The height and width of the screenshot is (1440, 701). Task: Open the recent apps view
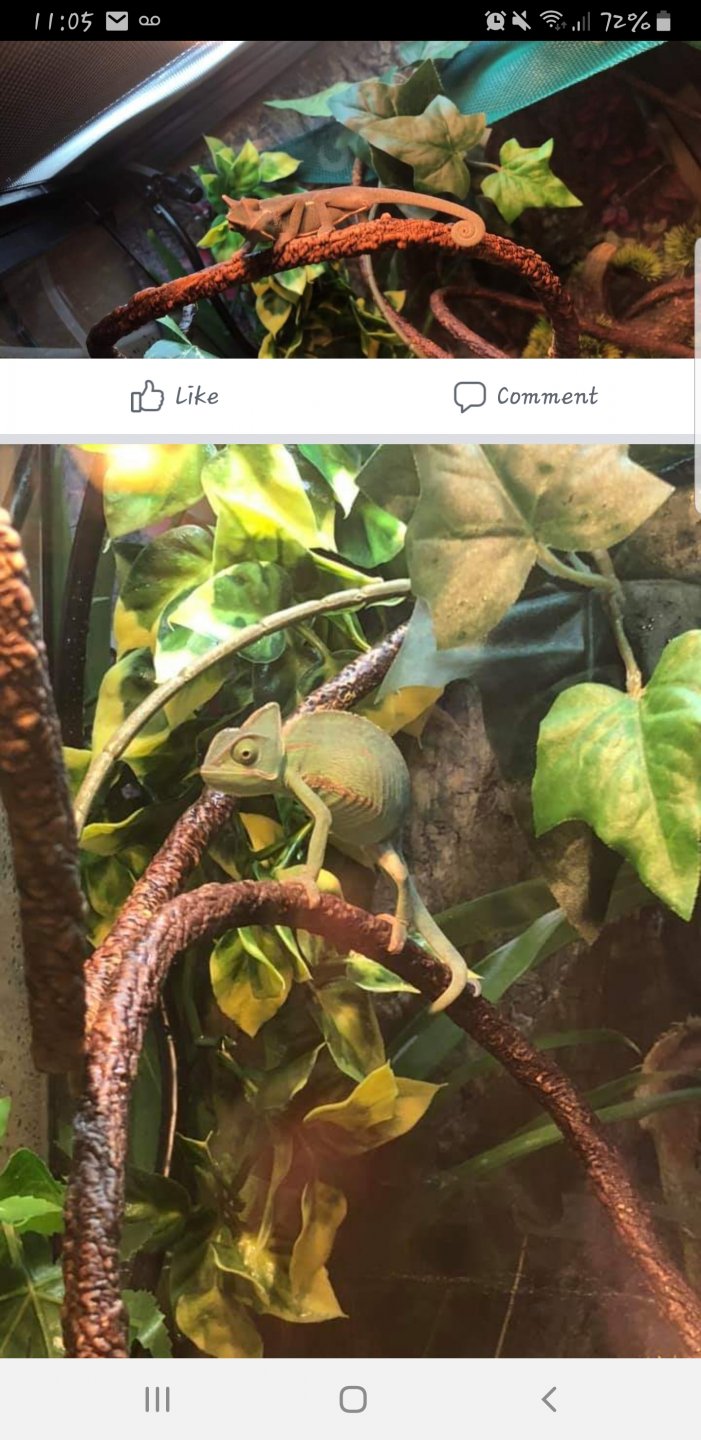point(157,1399)
